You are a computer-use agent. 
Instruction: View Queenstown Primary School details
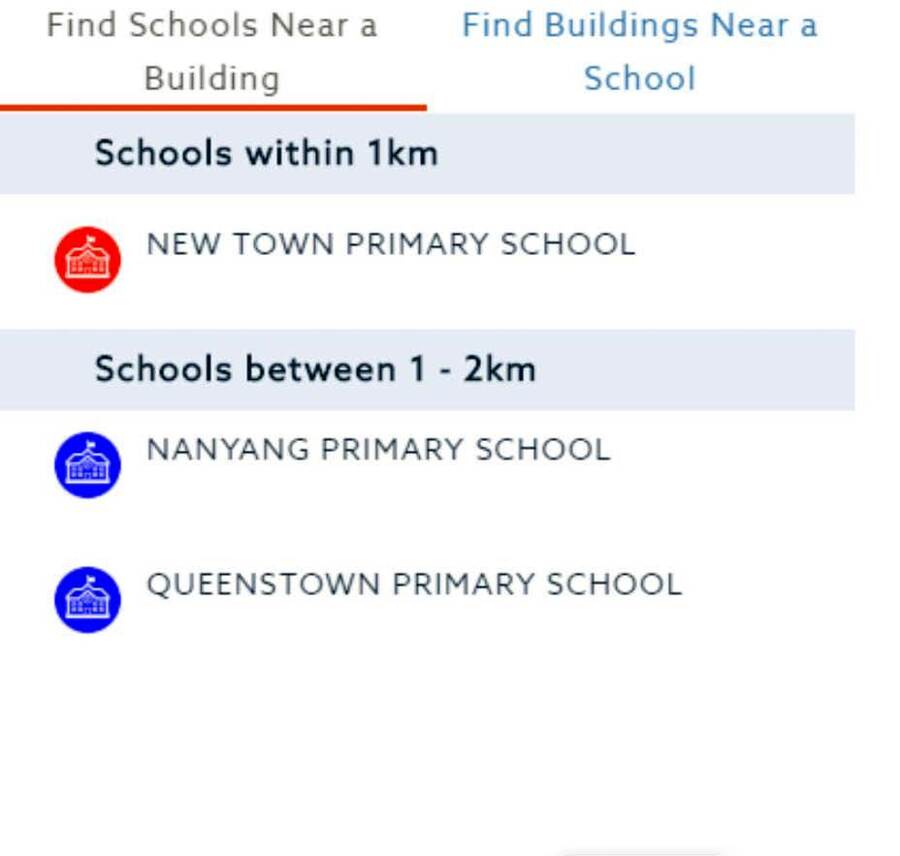click(x=413, y=585)
